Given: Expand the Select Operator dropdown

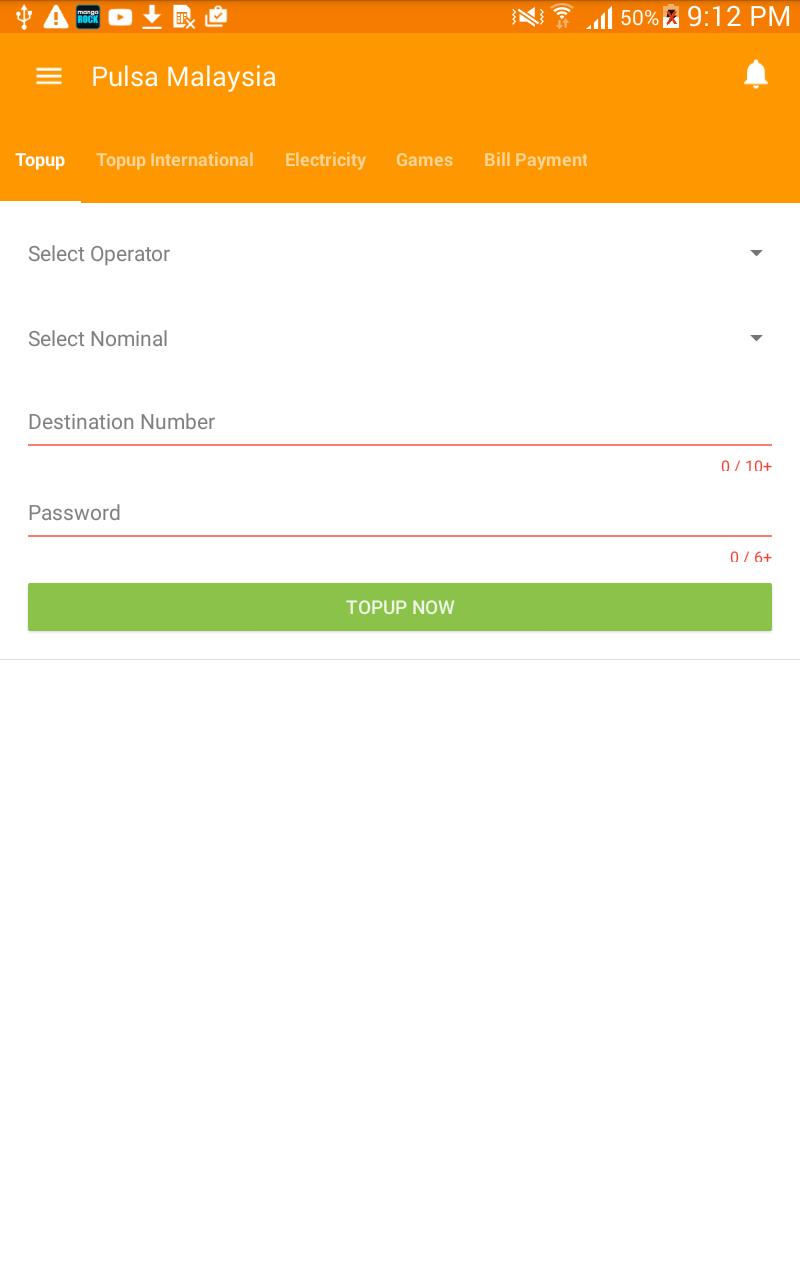Looking at the screenshot, I should point(400,254).
